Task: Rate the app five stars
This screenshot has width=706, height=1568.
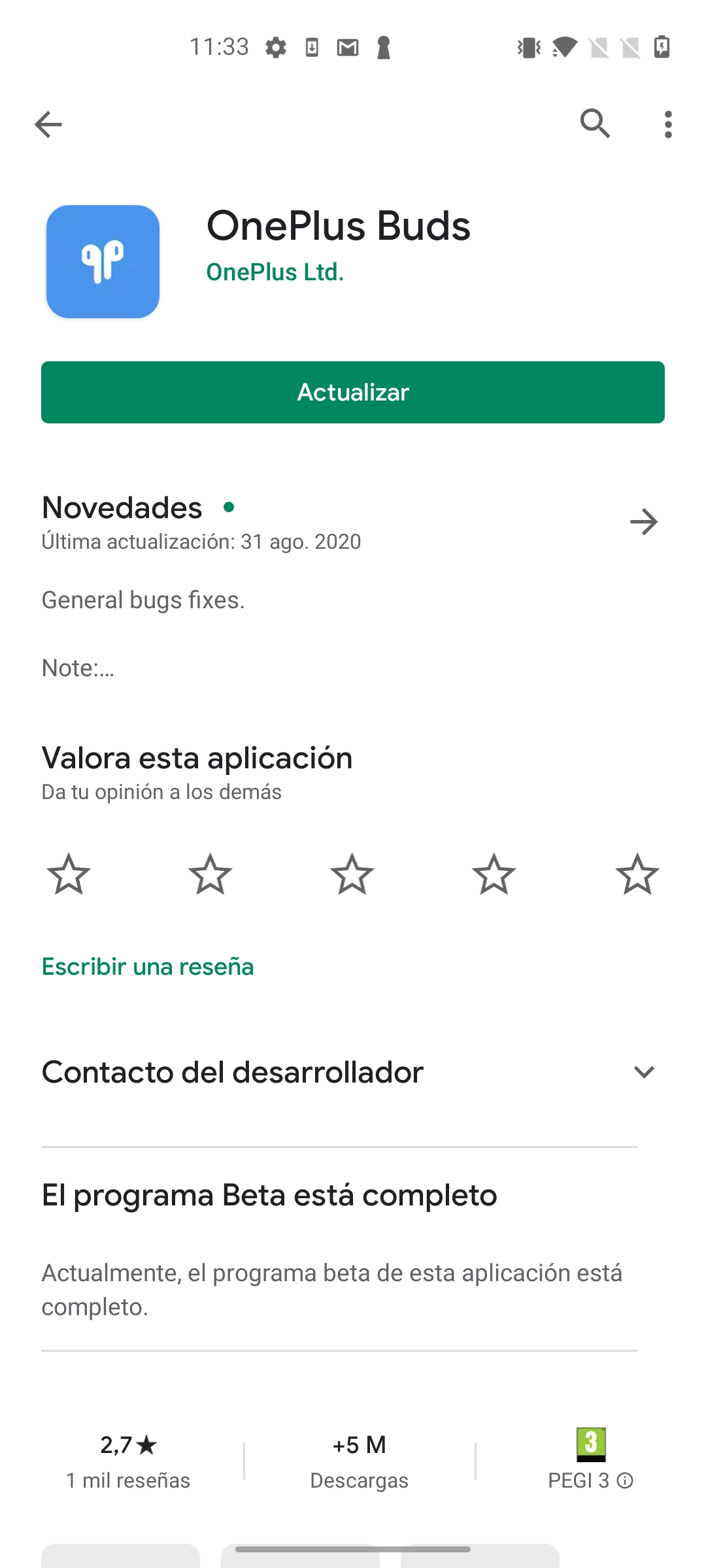Action: click(637, 874)
